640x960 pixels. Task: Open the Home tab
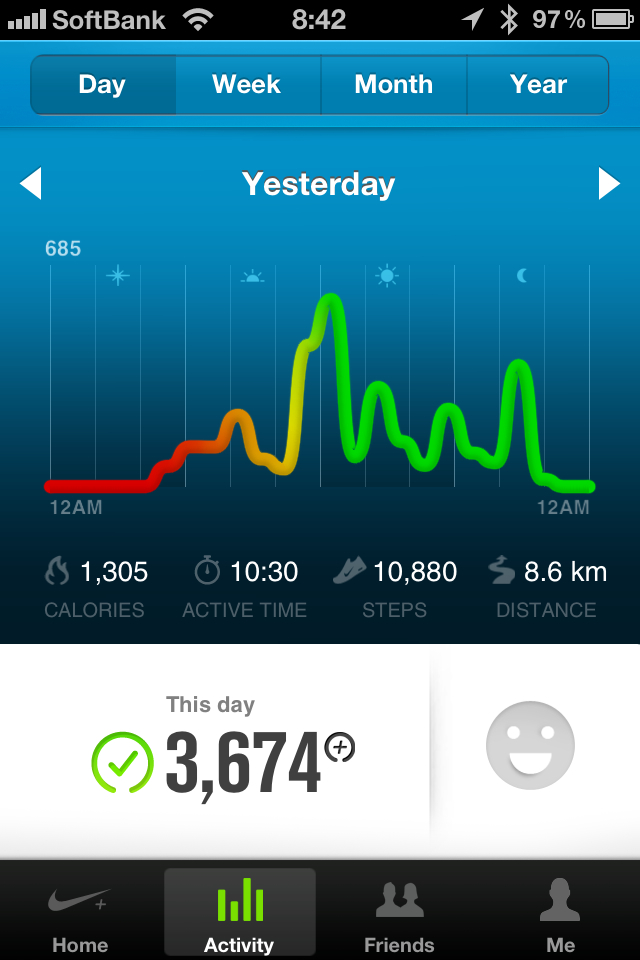80,912
